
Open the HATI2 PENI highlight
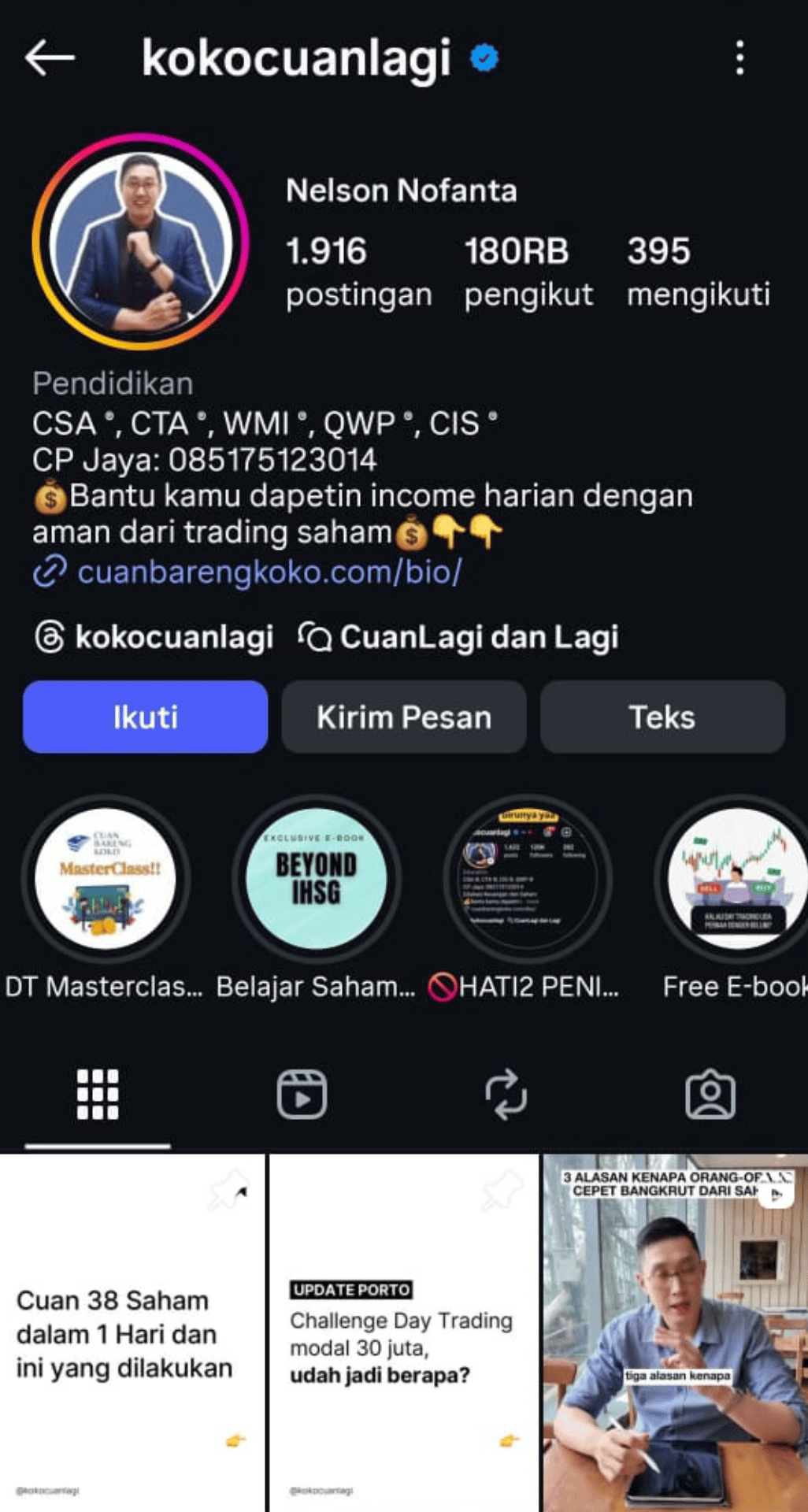click(x=528, y=878)
